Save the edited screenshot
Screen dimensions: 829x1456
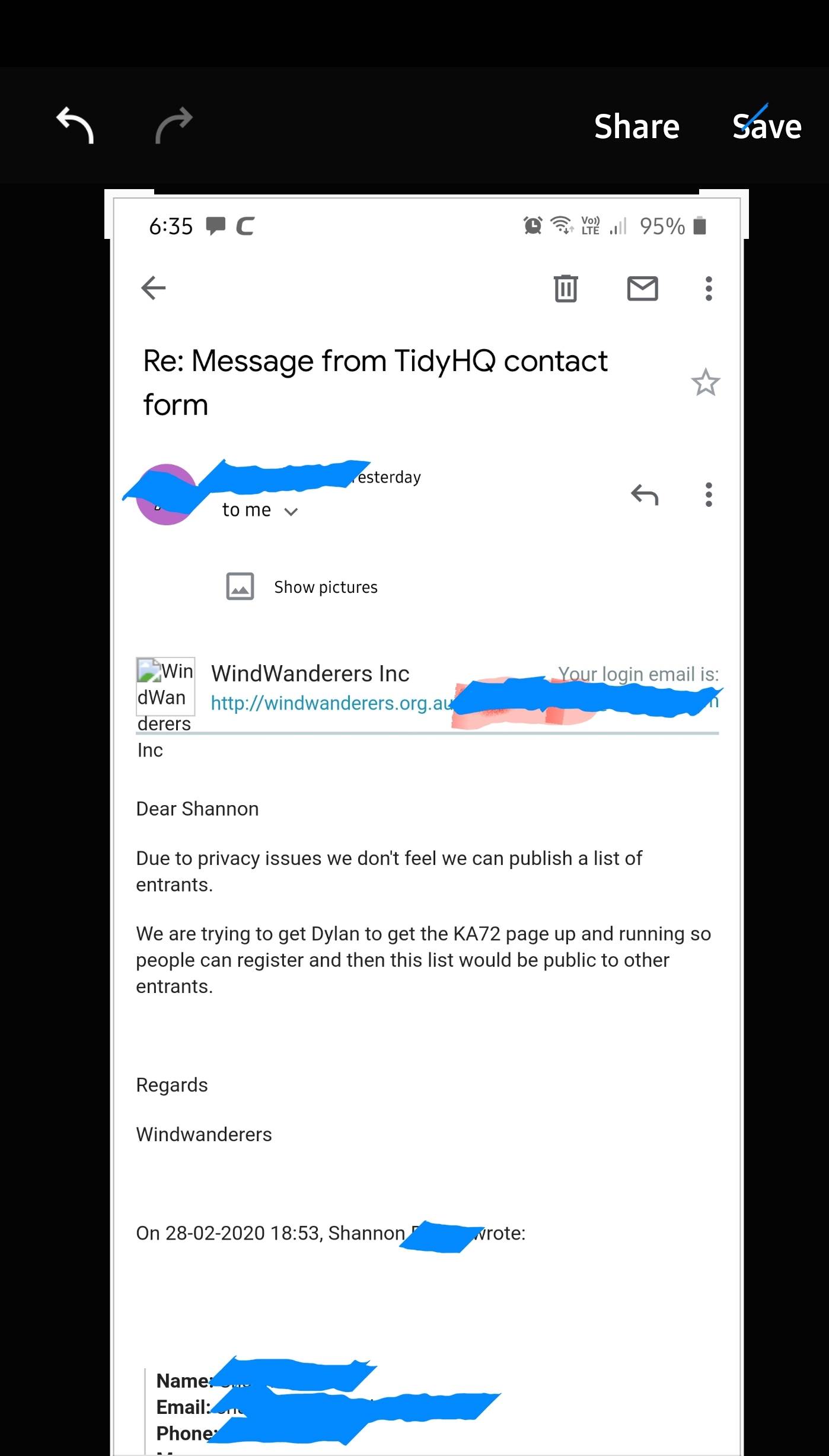click(767, 127)
